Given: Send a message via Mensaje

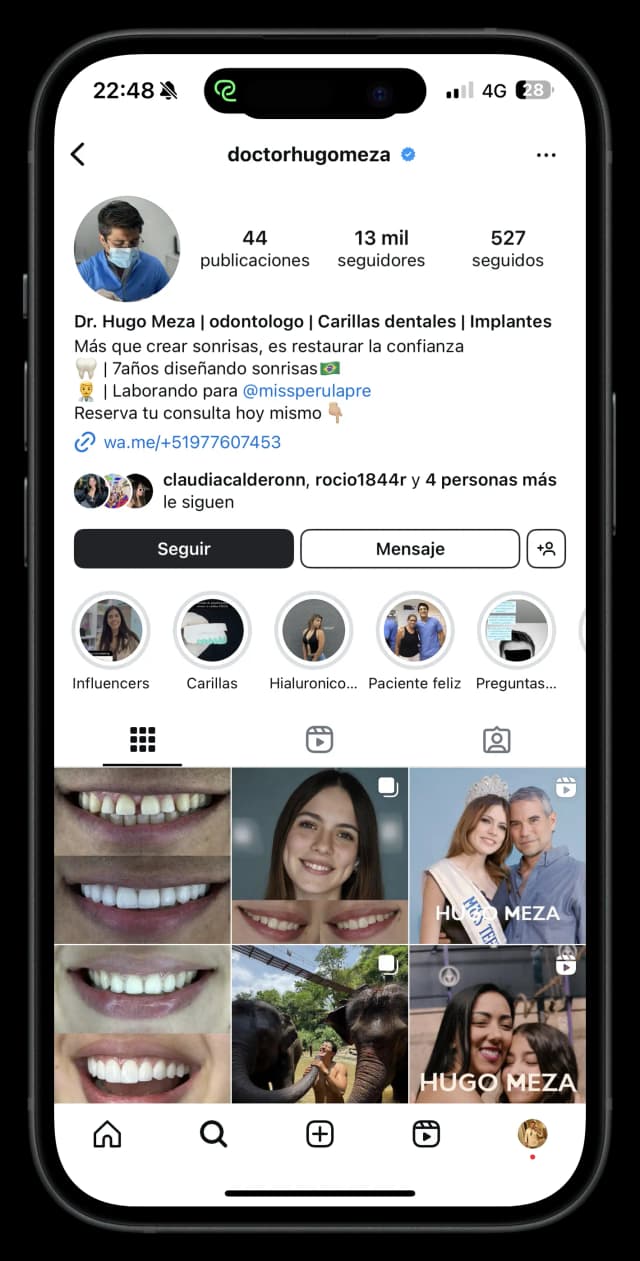Looking at the screenshot, I should pos(410,549).
